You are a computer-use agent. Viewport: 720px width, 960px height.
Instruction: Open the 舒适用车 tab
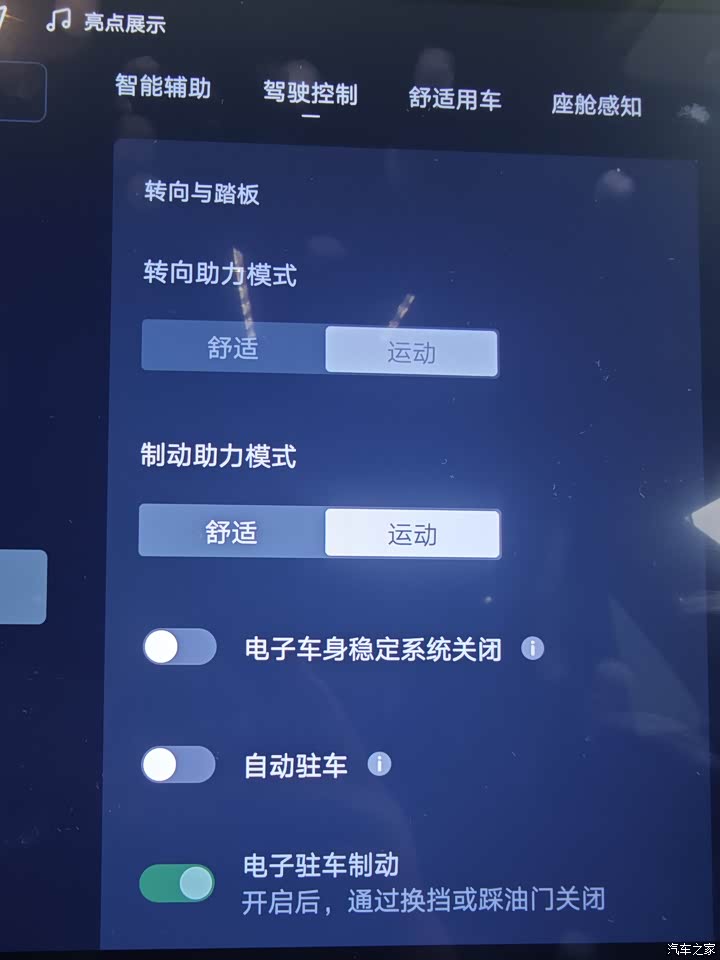click(455, 99)
